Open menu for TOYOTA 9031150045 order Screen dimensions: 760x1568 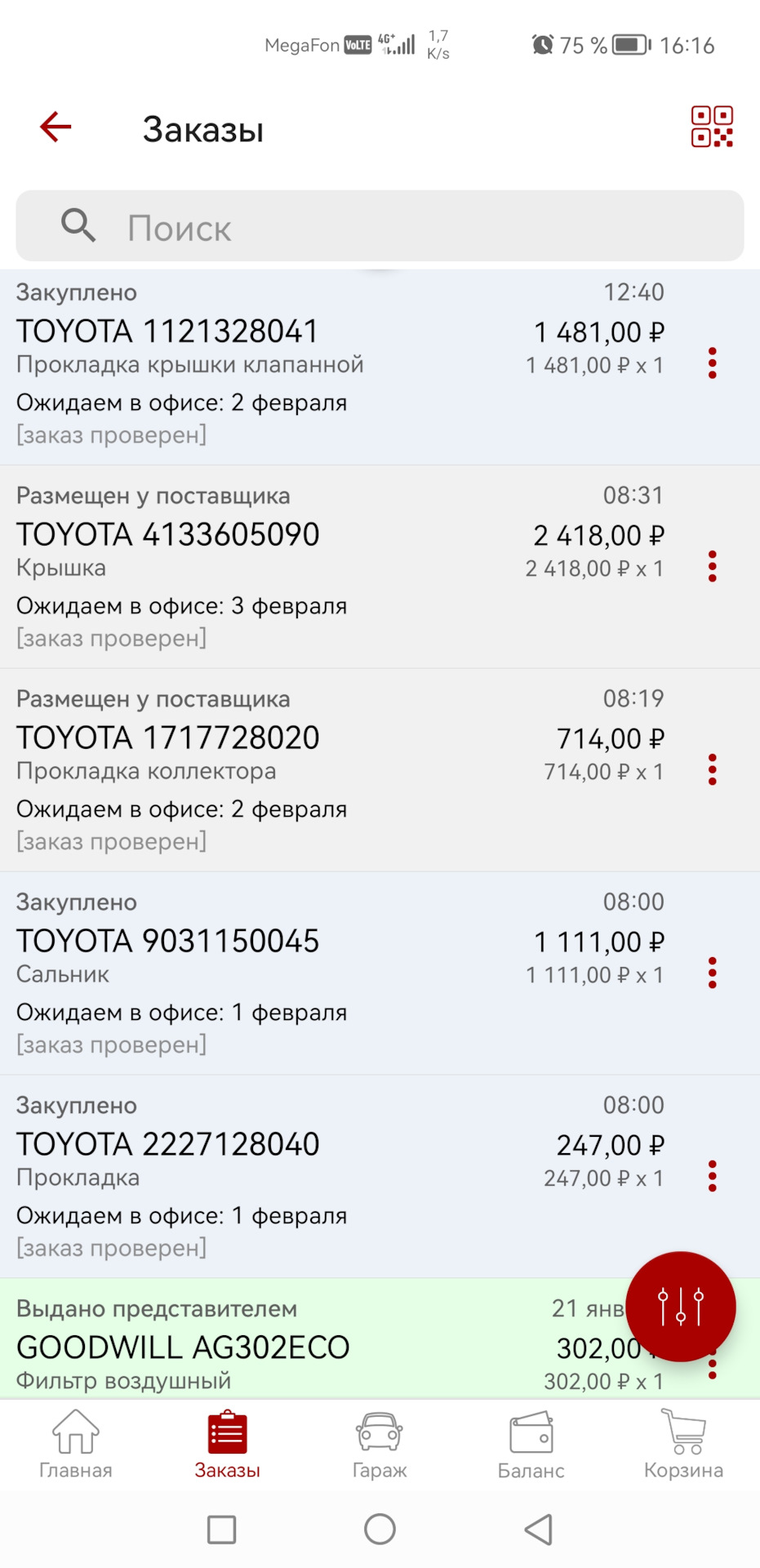click(713, 972)
